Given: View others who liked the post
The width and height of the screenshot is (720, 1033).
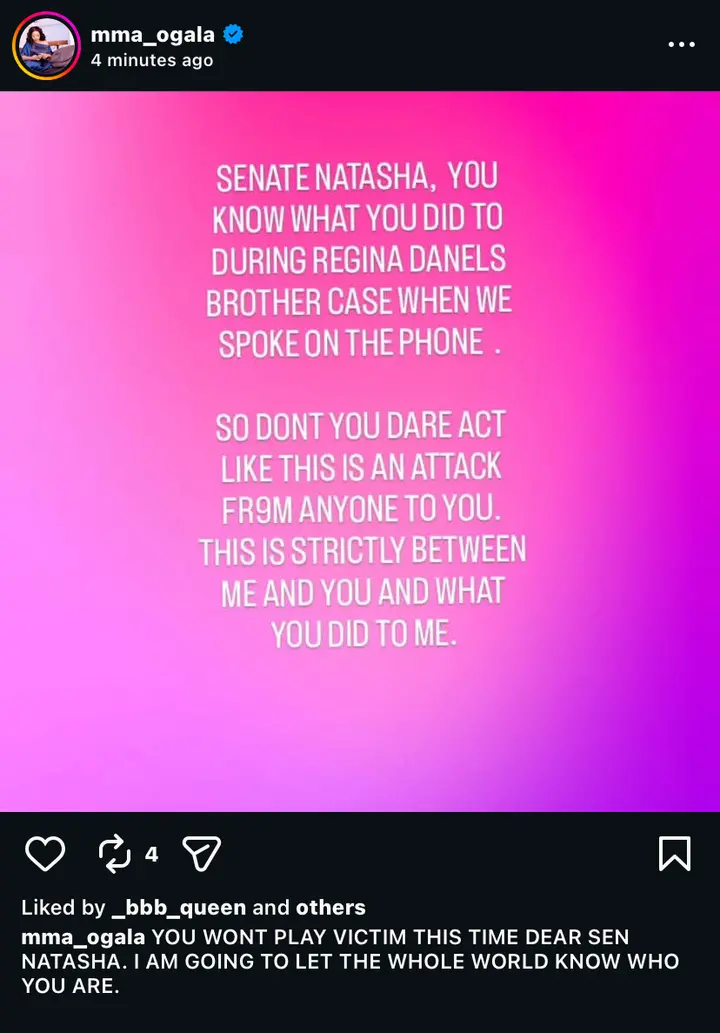Looking at the screenshot, I should pos(330,908).
